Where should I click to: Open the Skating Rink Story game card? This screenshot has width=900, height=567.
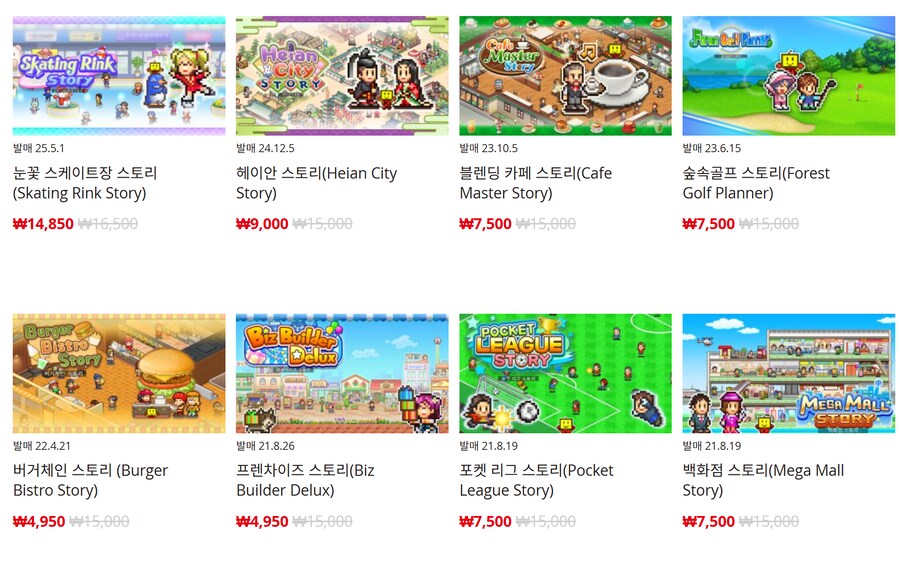coord(119,76)
